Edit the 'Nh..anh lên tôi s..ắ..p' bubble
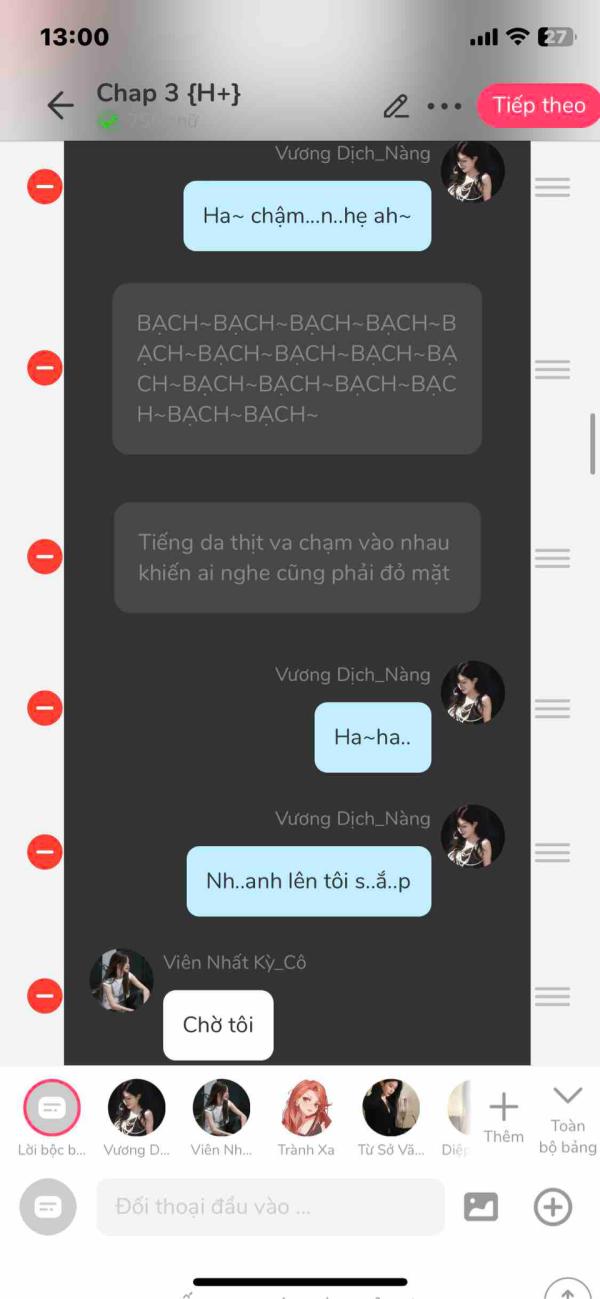Image resolution: width=600 pixels, height=1299 pixels. pos(308,882)
